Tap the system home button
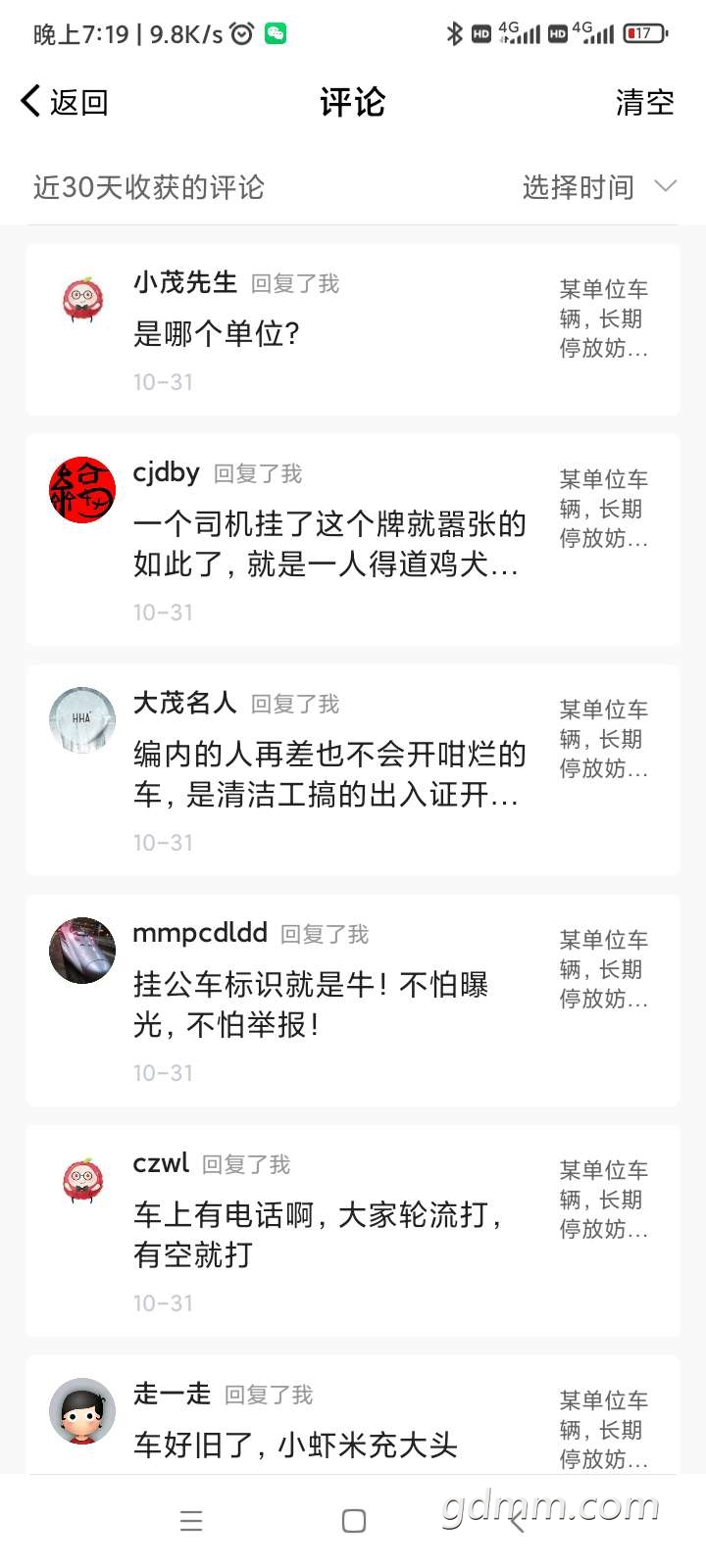The image size is (706, 1568). click(x=353, y=1520)
